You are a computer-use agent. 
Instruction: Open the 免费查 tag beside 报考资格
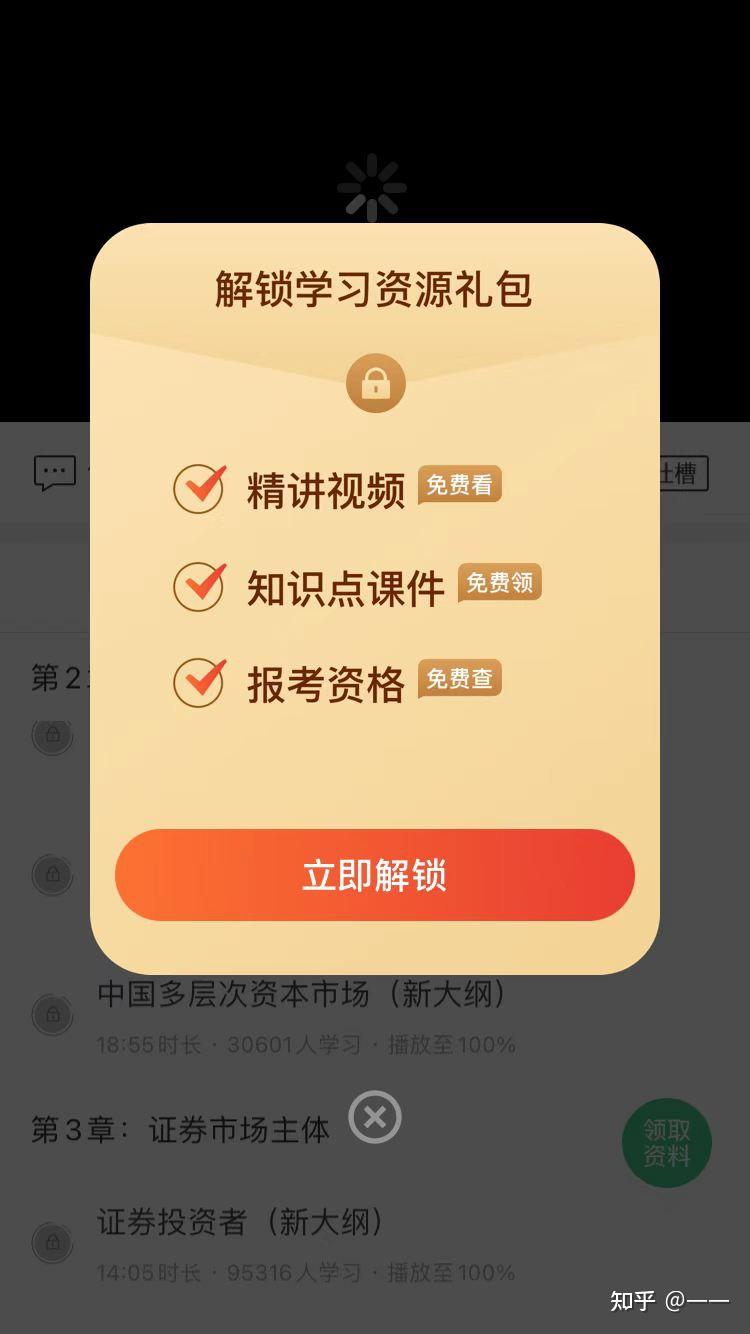coord(458,679)
